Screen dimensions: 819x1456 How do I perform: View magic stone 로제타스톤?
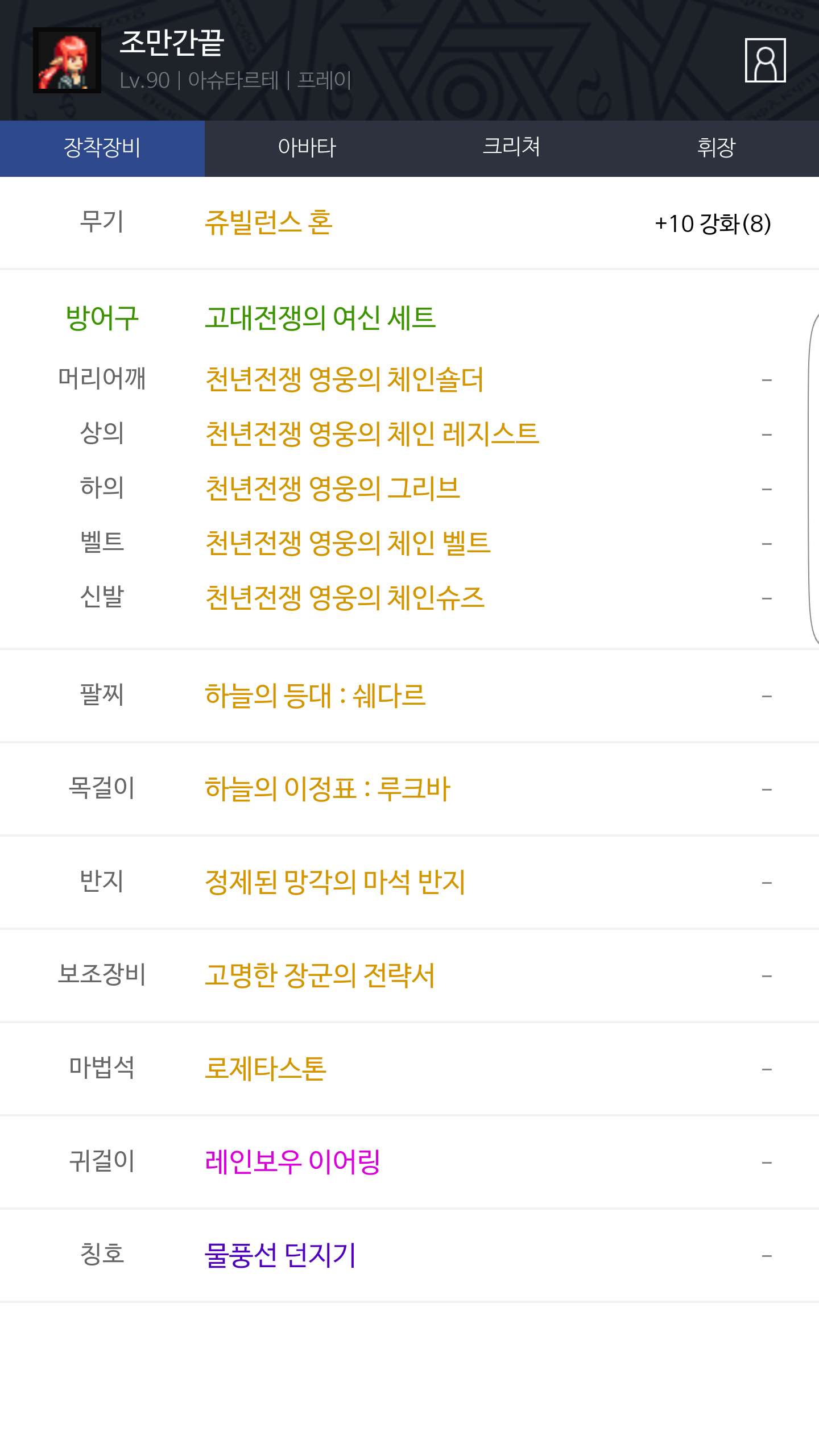[266, 1069]
